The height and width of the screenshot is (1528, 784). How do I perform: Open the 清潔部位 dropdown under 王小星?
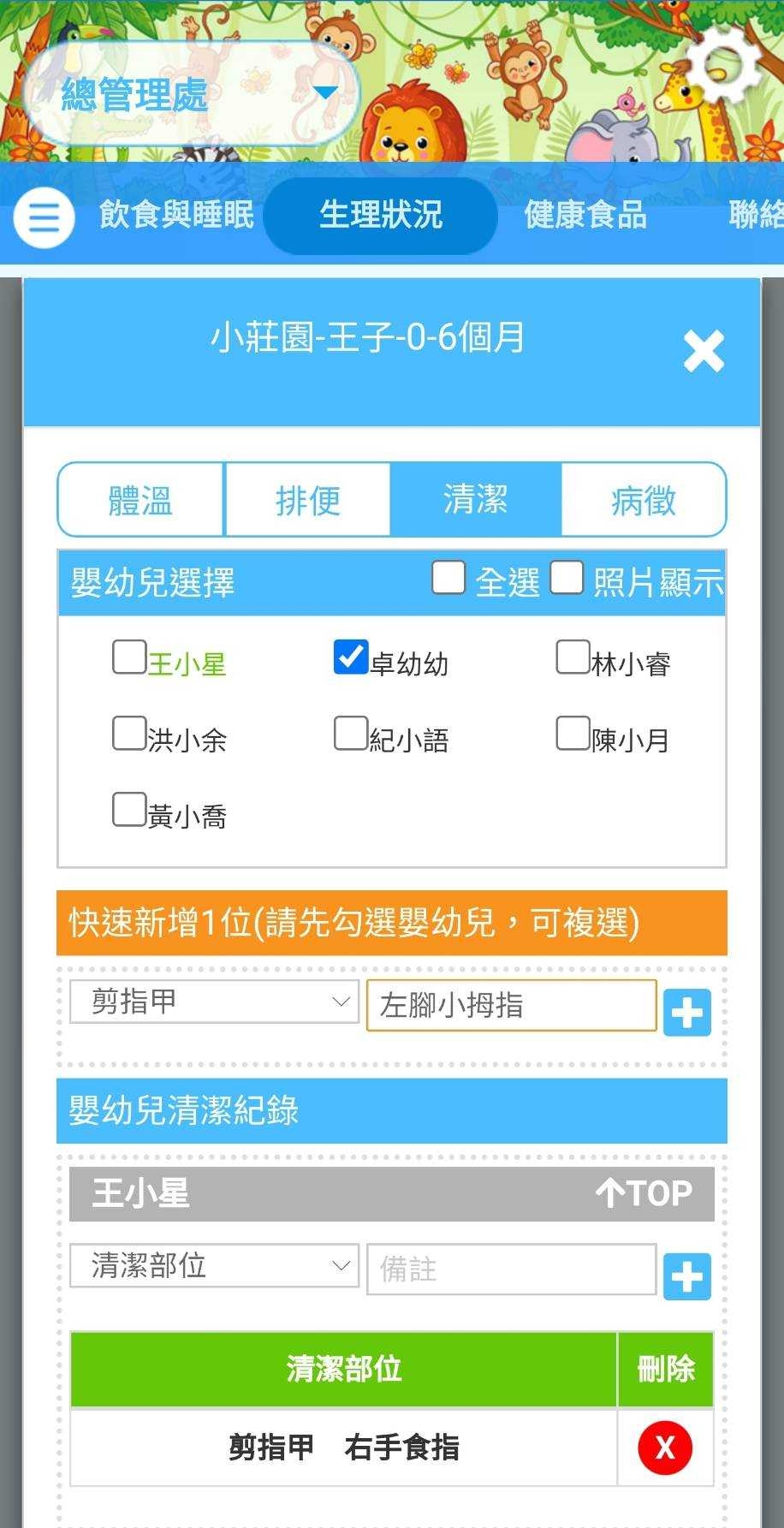214,1265
